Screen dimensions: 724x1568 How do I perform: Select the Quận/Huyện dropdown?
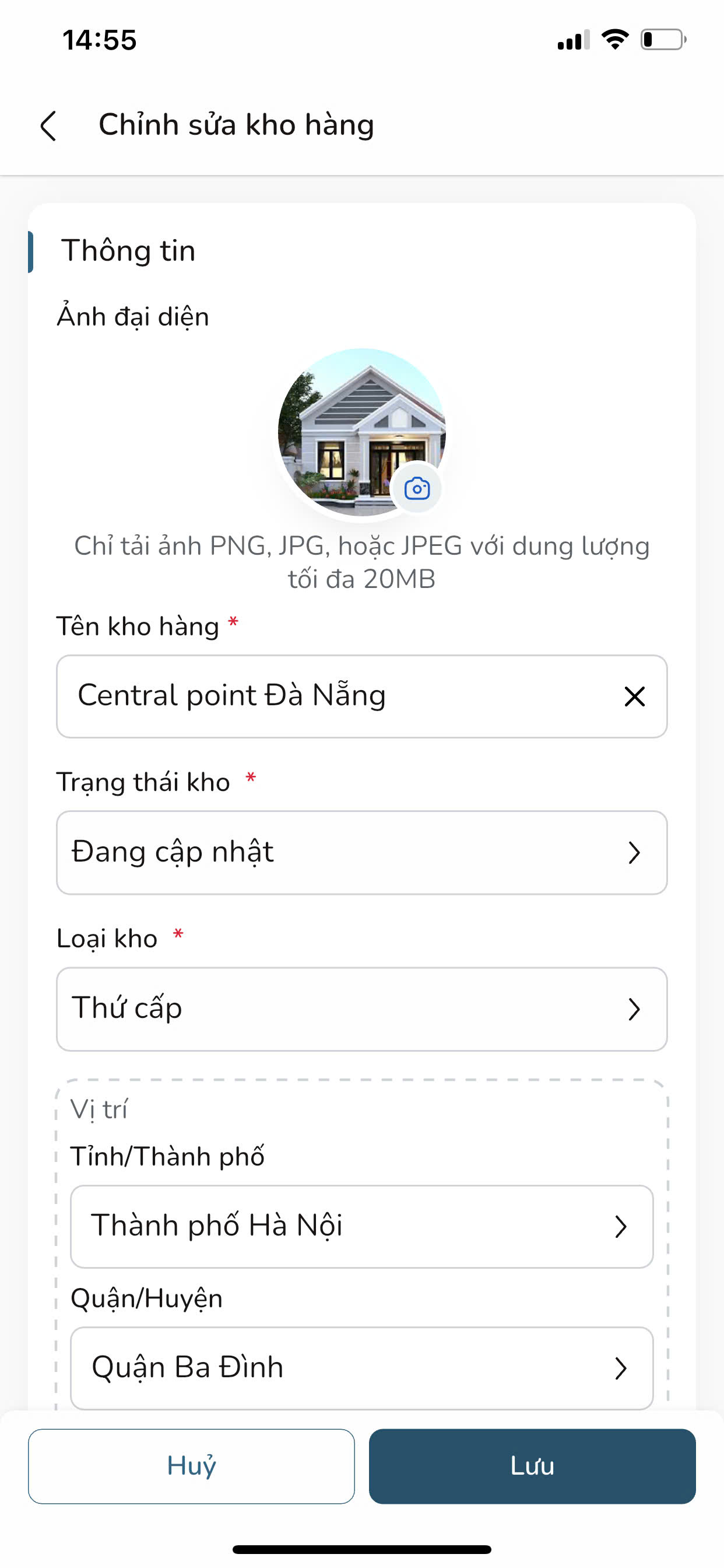[x=361, y=1368]
